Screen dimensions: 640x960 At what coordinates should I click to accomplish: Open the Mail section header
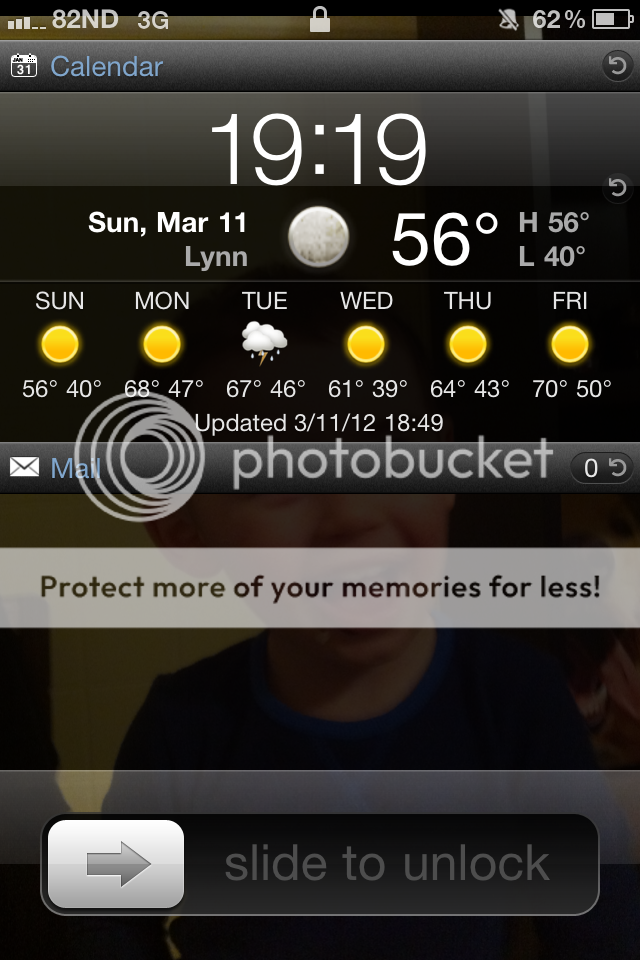point(75,467)
